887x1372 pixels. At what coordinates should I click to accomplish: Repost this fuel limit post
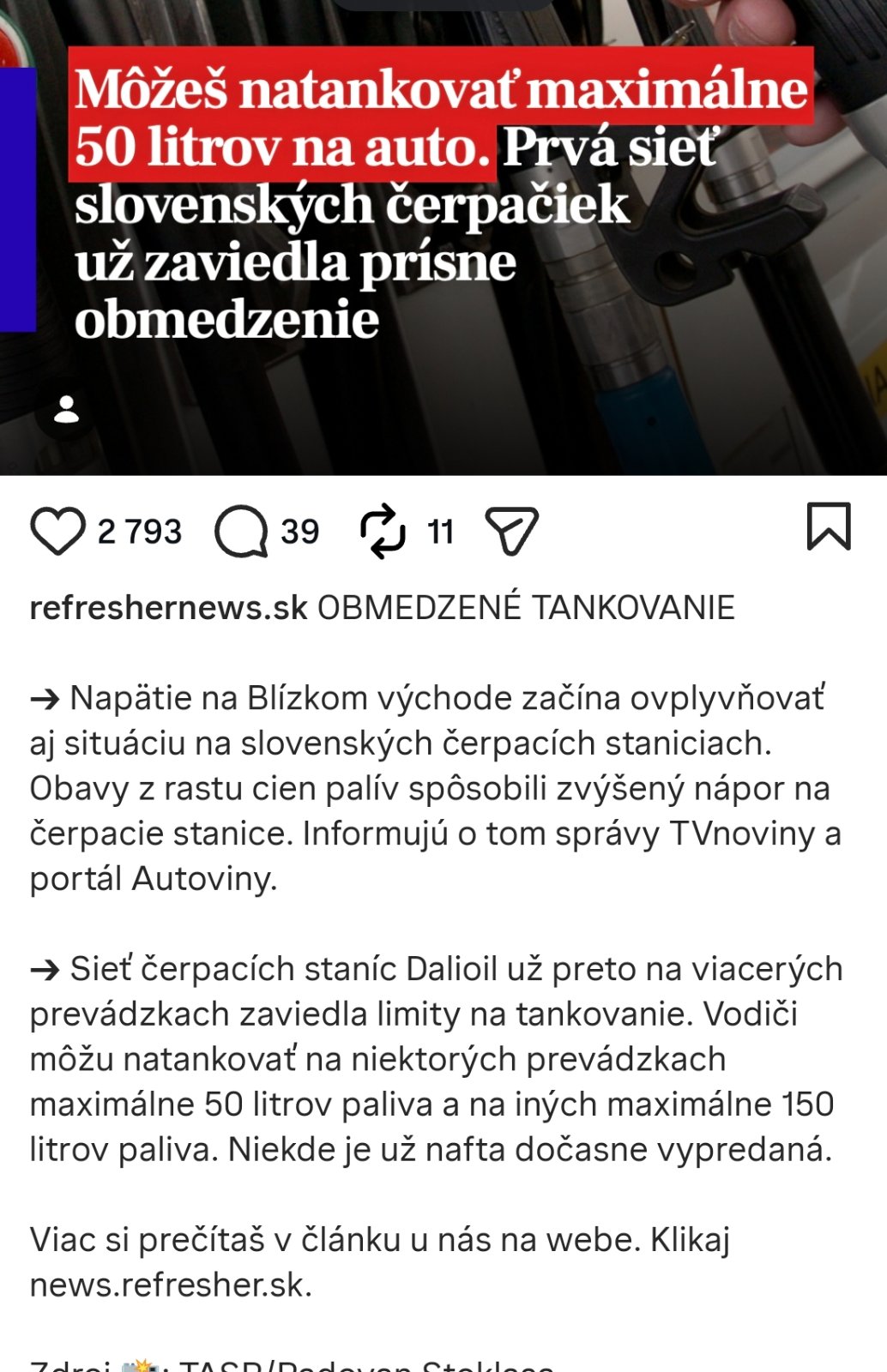[x=382, y=531]
